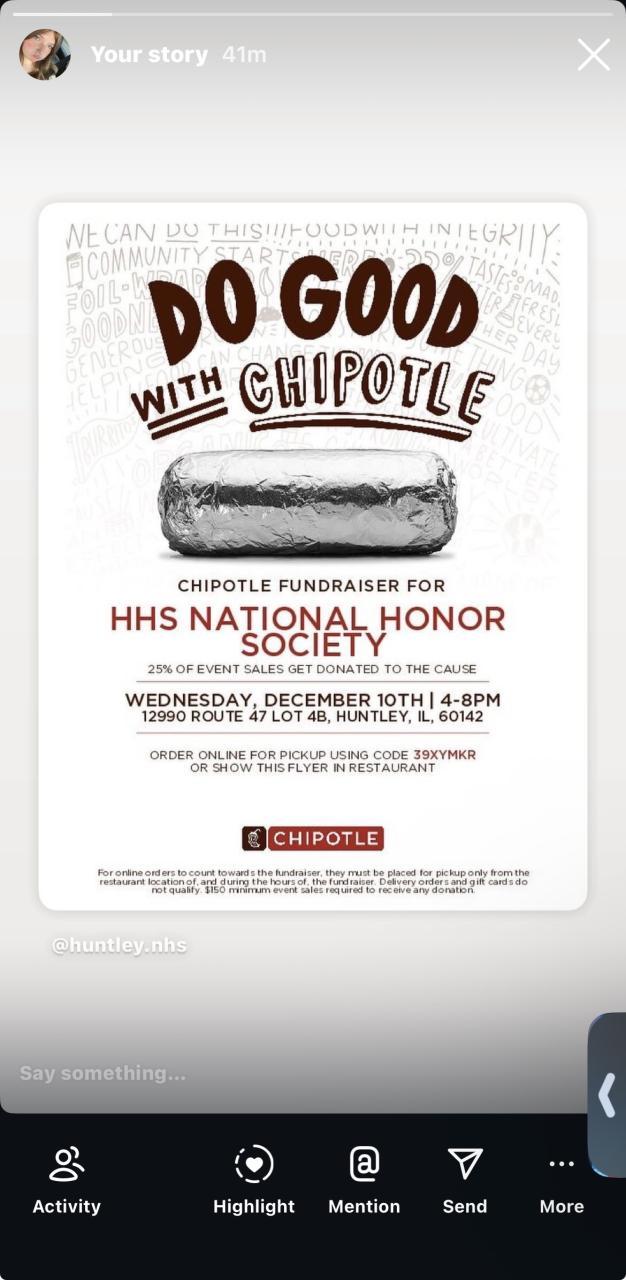
Task: Open the story Activity viewers list
Action: pyautogui.click(x=66, y=1180)
